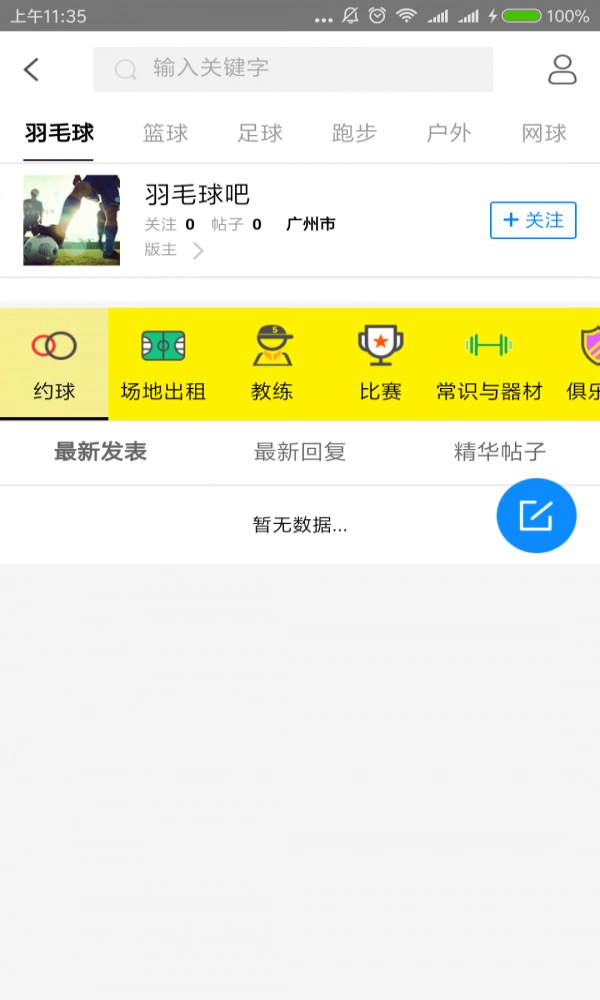
Task: Switch to the 足球 tab
Action: click(x=260, y=133)
